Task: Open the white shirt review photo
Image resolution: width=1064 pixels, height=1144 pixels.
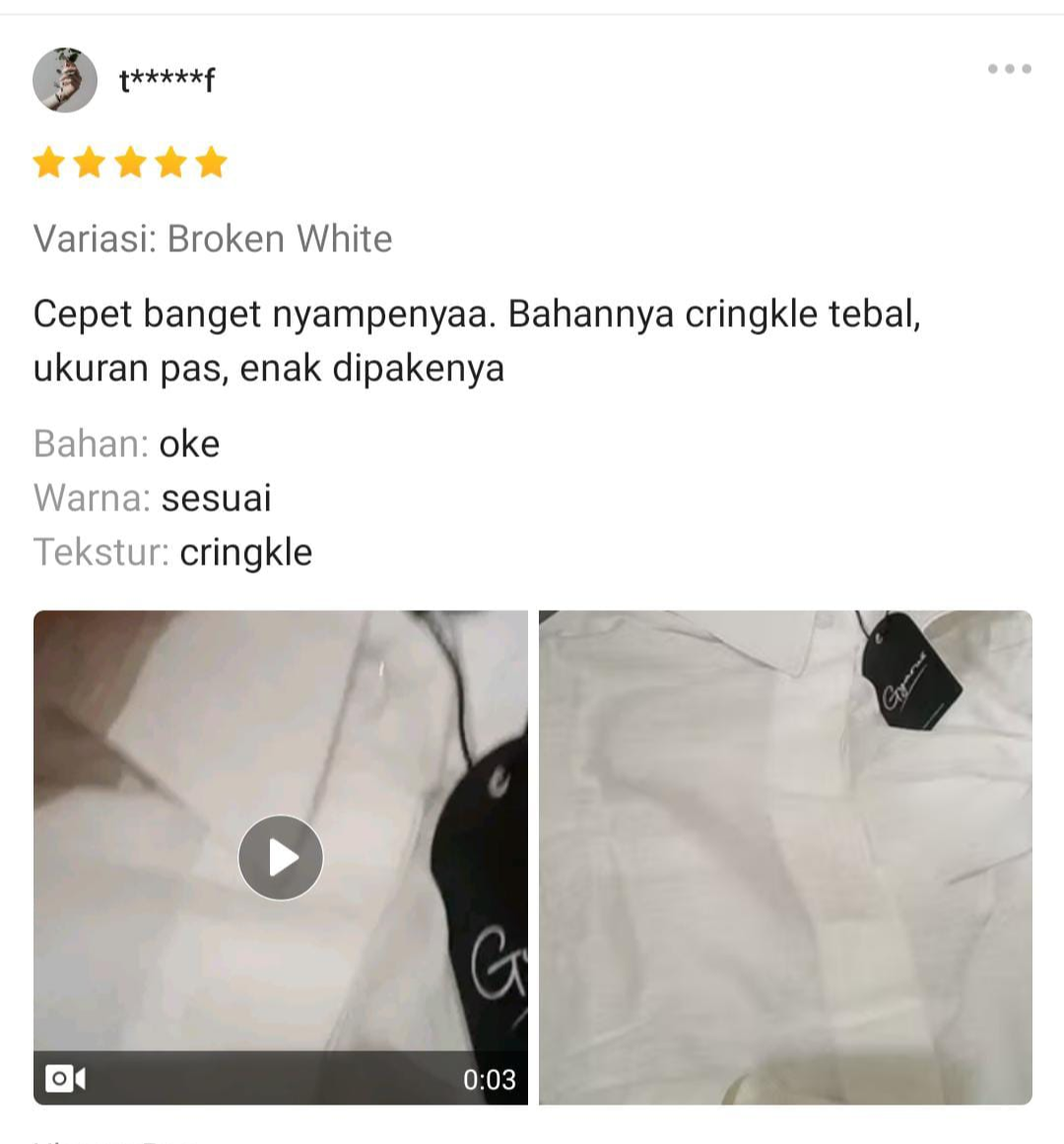Action: tap(785, 857)
